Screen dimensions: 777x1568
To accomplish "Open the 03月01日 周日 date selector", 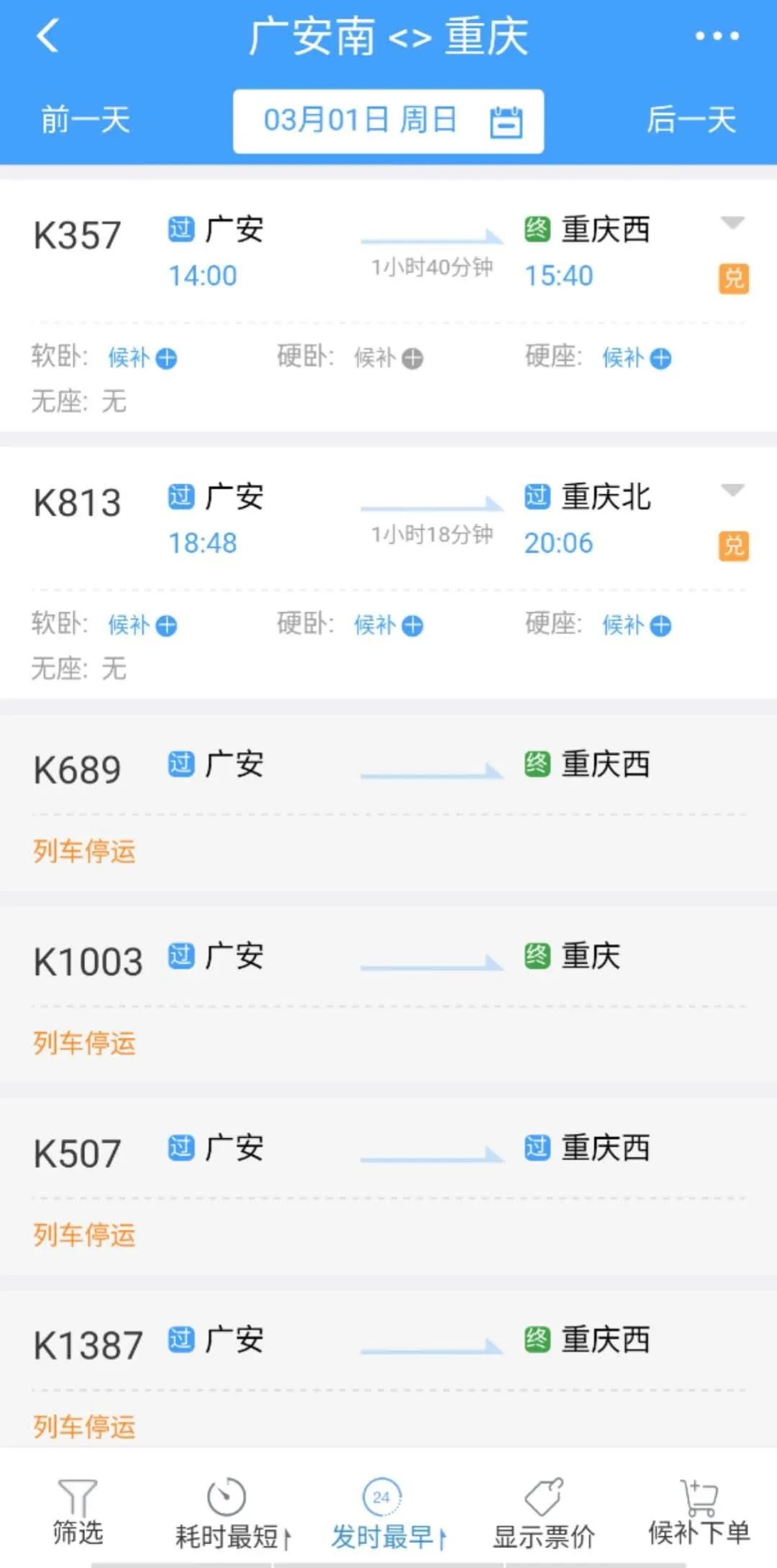I will point(360,120).
